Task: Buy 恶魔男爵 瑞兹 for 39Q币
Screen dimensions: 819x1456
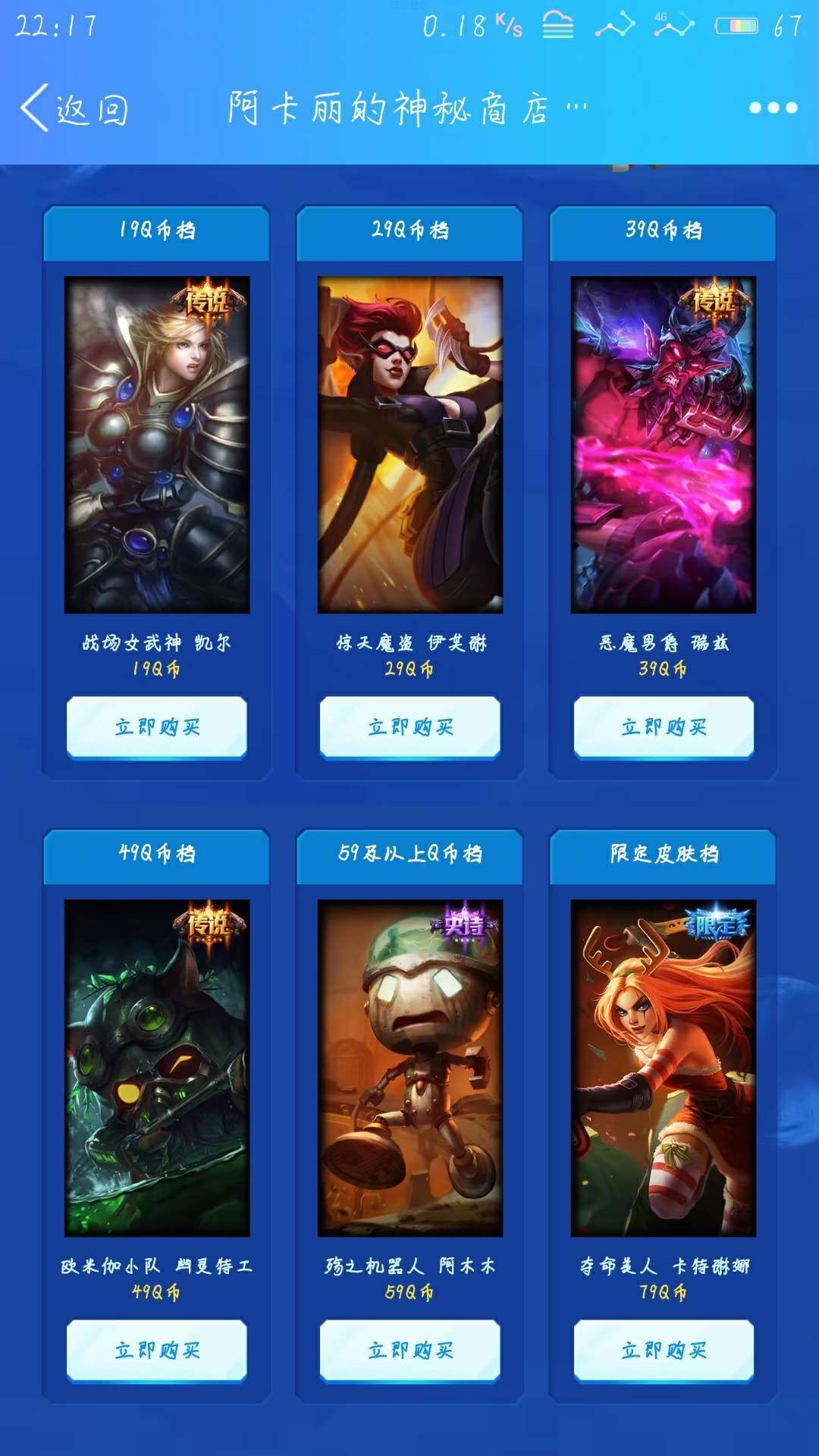Action: (664, 726)
